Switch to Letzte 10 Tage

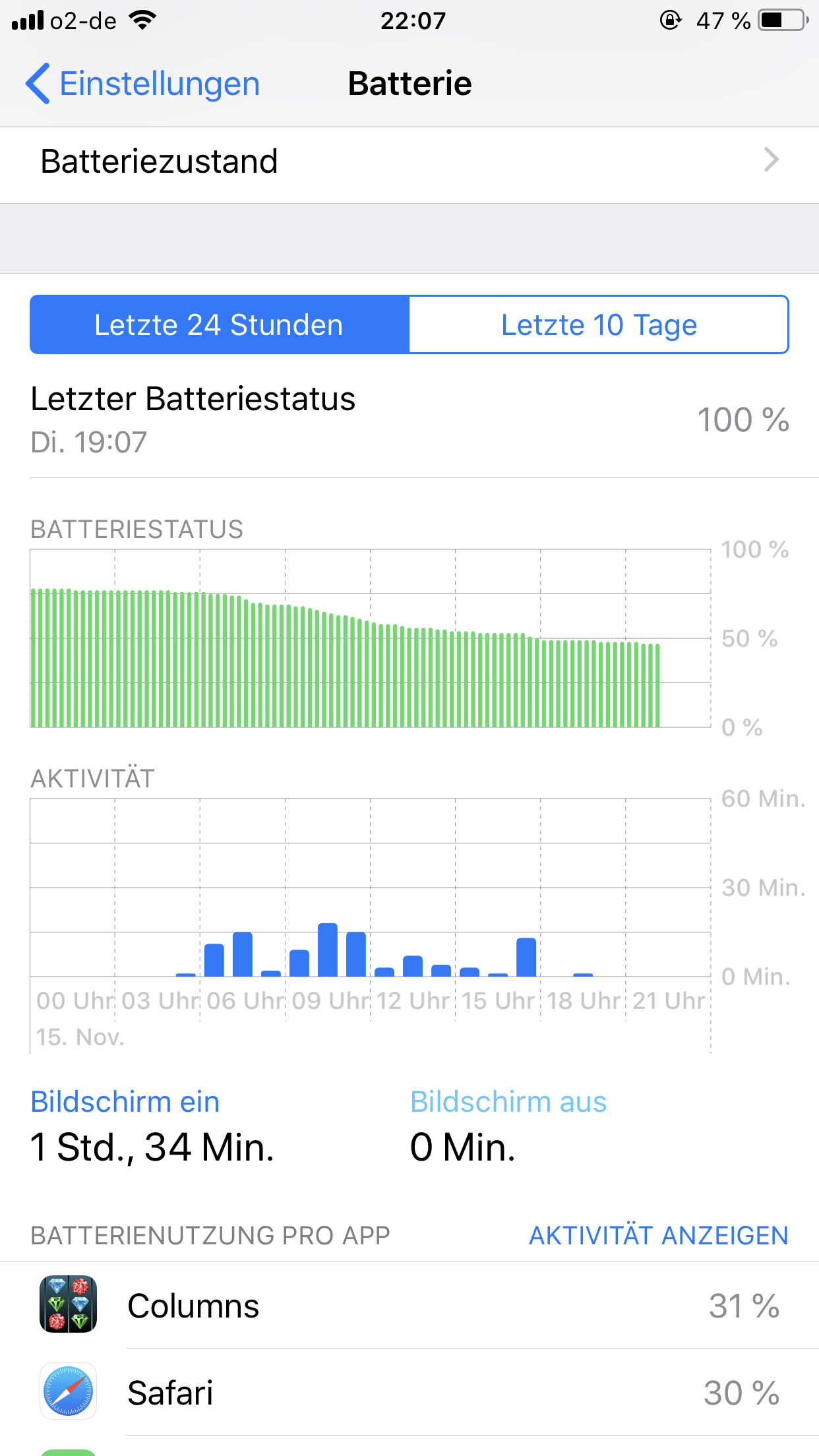[598, 325]
